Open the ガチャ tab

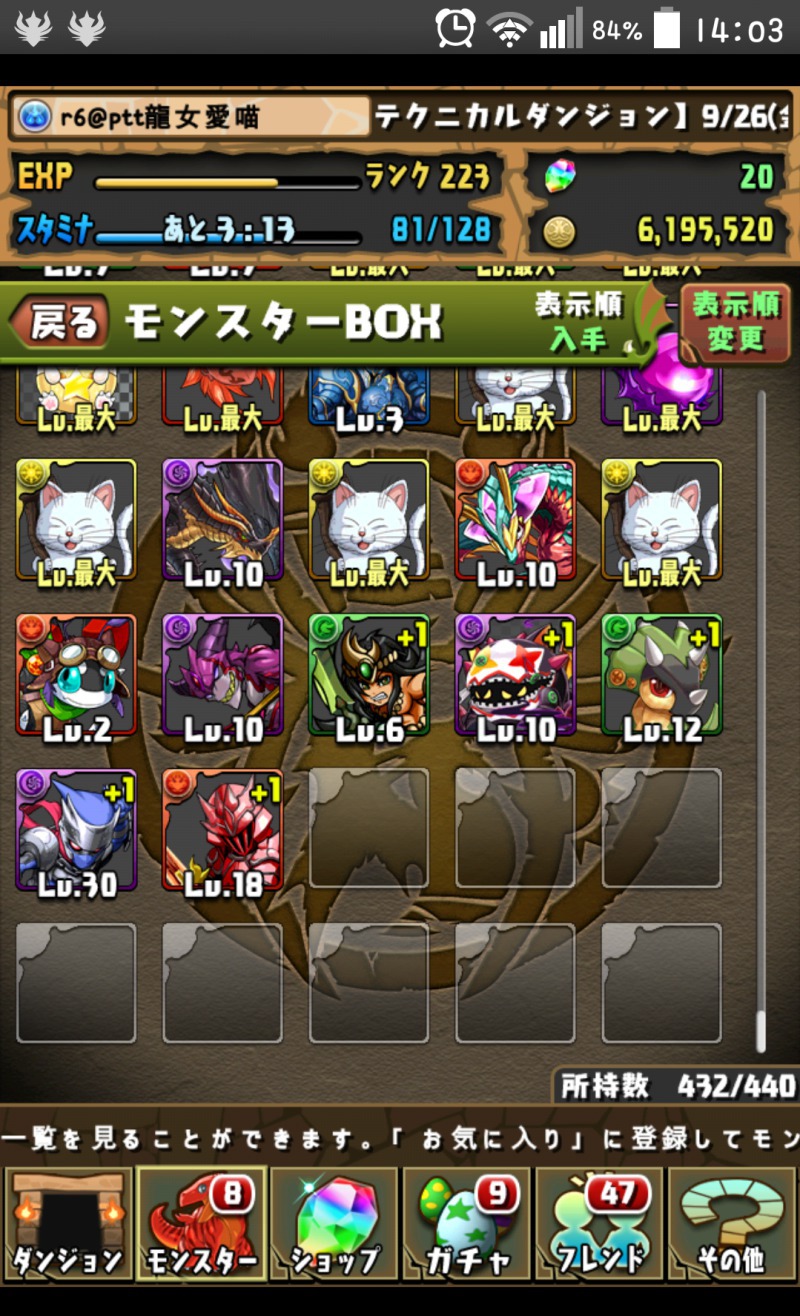coord(467,1223)
